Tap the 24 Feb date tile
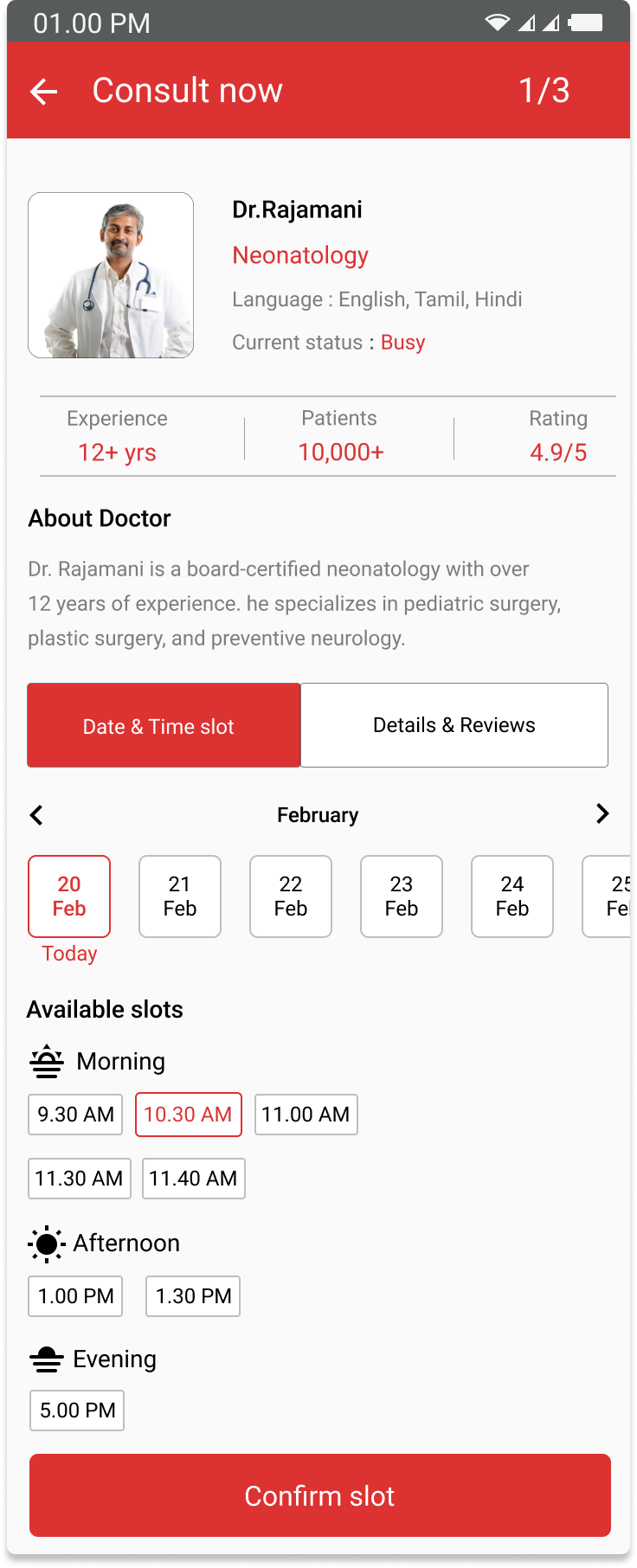 point(512,896)
